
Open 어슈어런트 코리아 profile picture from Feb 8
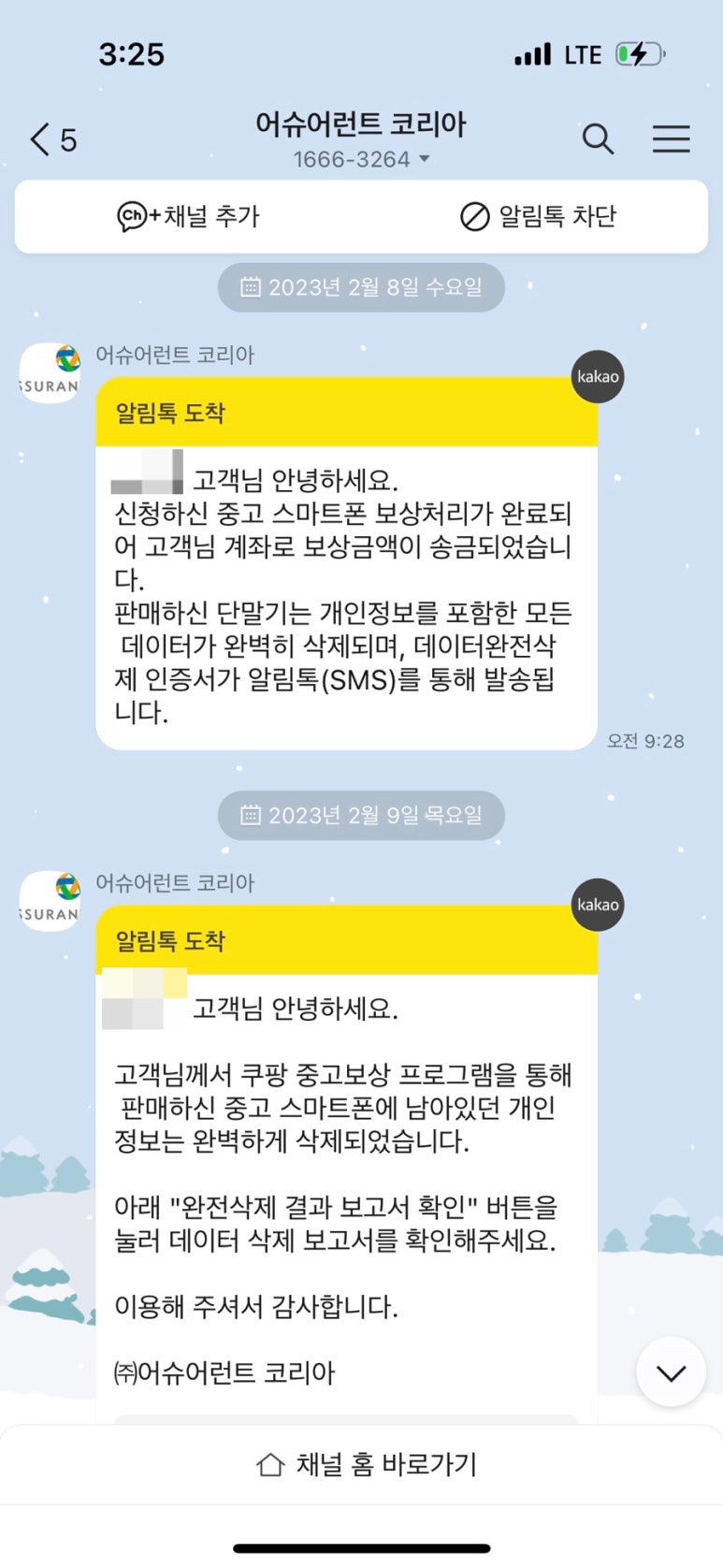(x=51, y=373)
